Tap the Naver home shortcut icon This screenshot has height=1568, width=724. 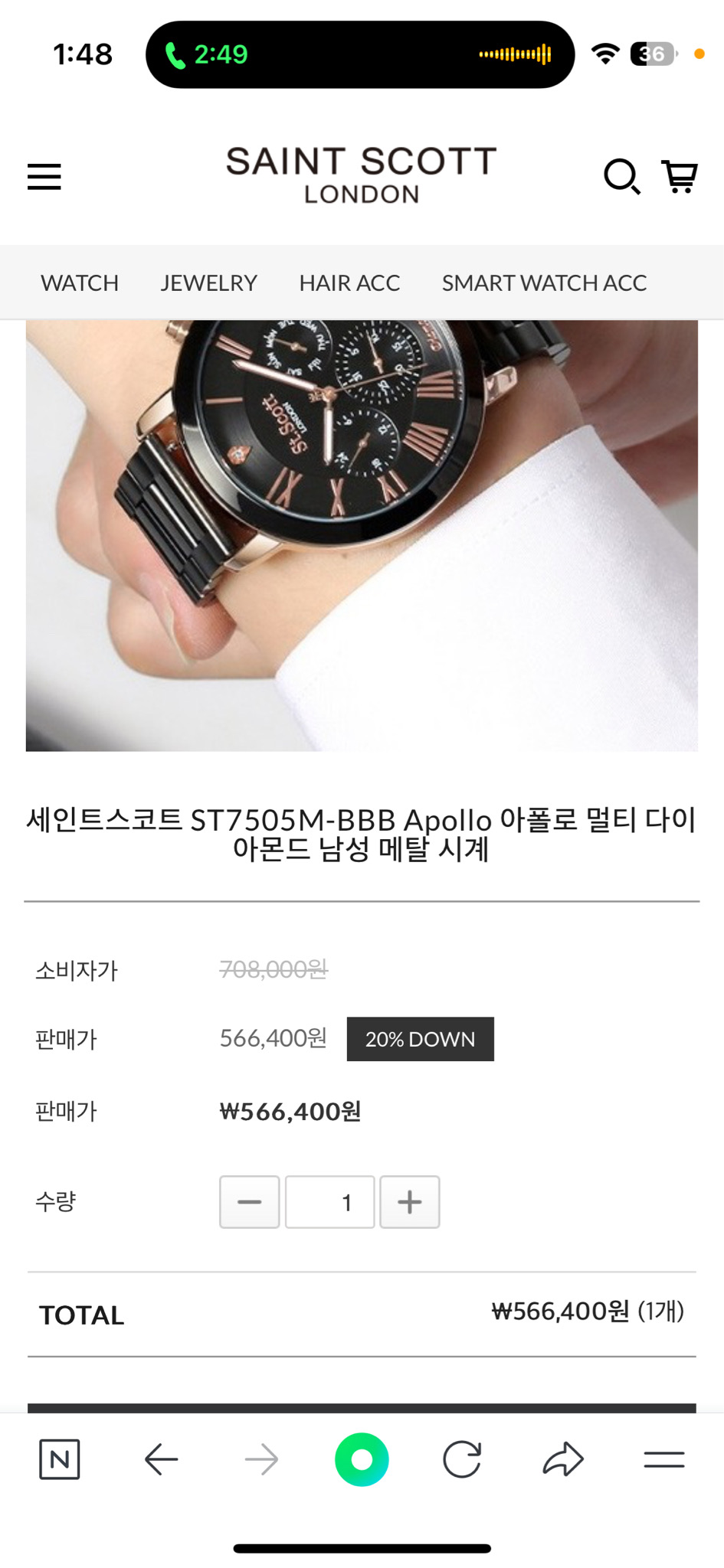point(59,1459)
